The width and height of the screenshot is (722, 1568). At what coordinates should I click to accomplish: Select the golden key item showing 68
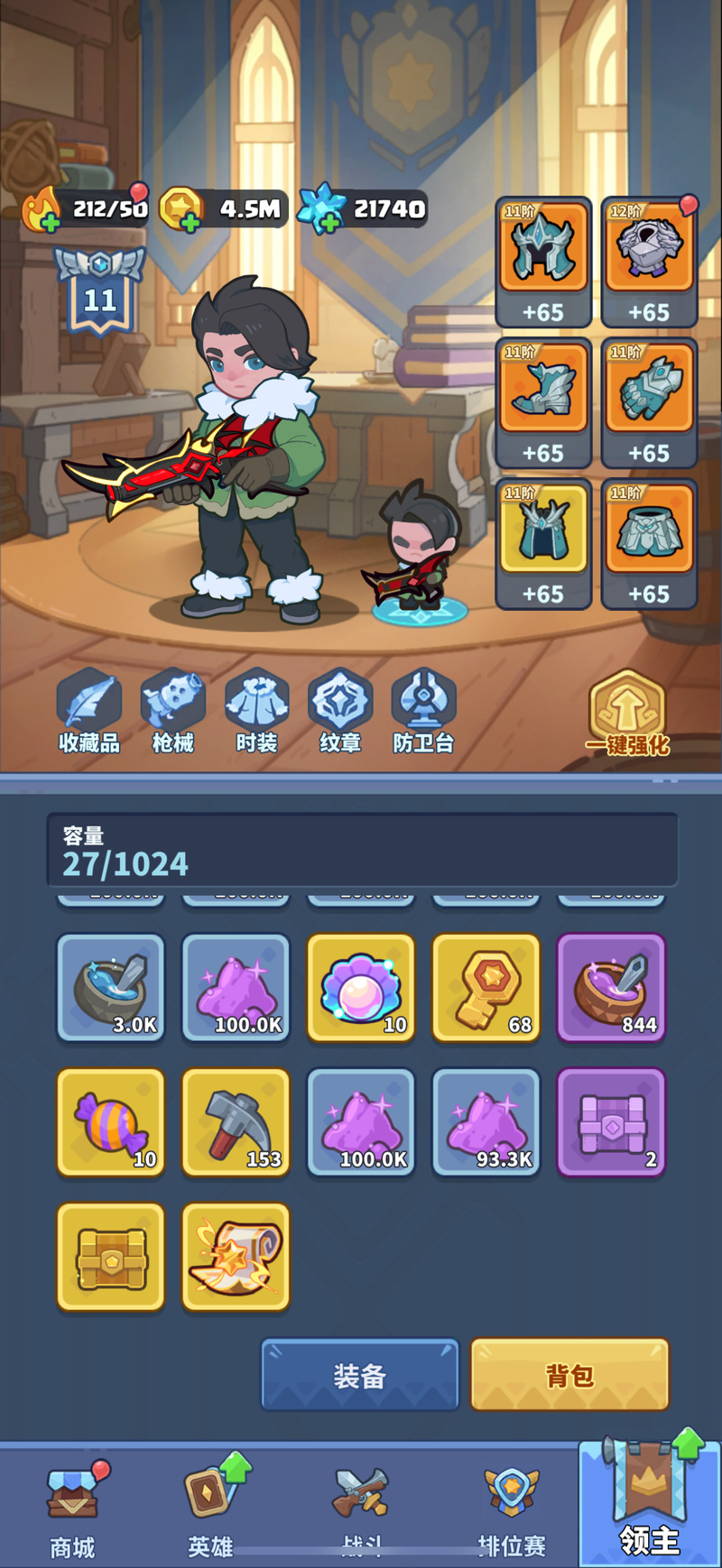point(486,986)
